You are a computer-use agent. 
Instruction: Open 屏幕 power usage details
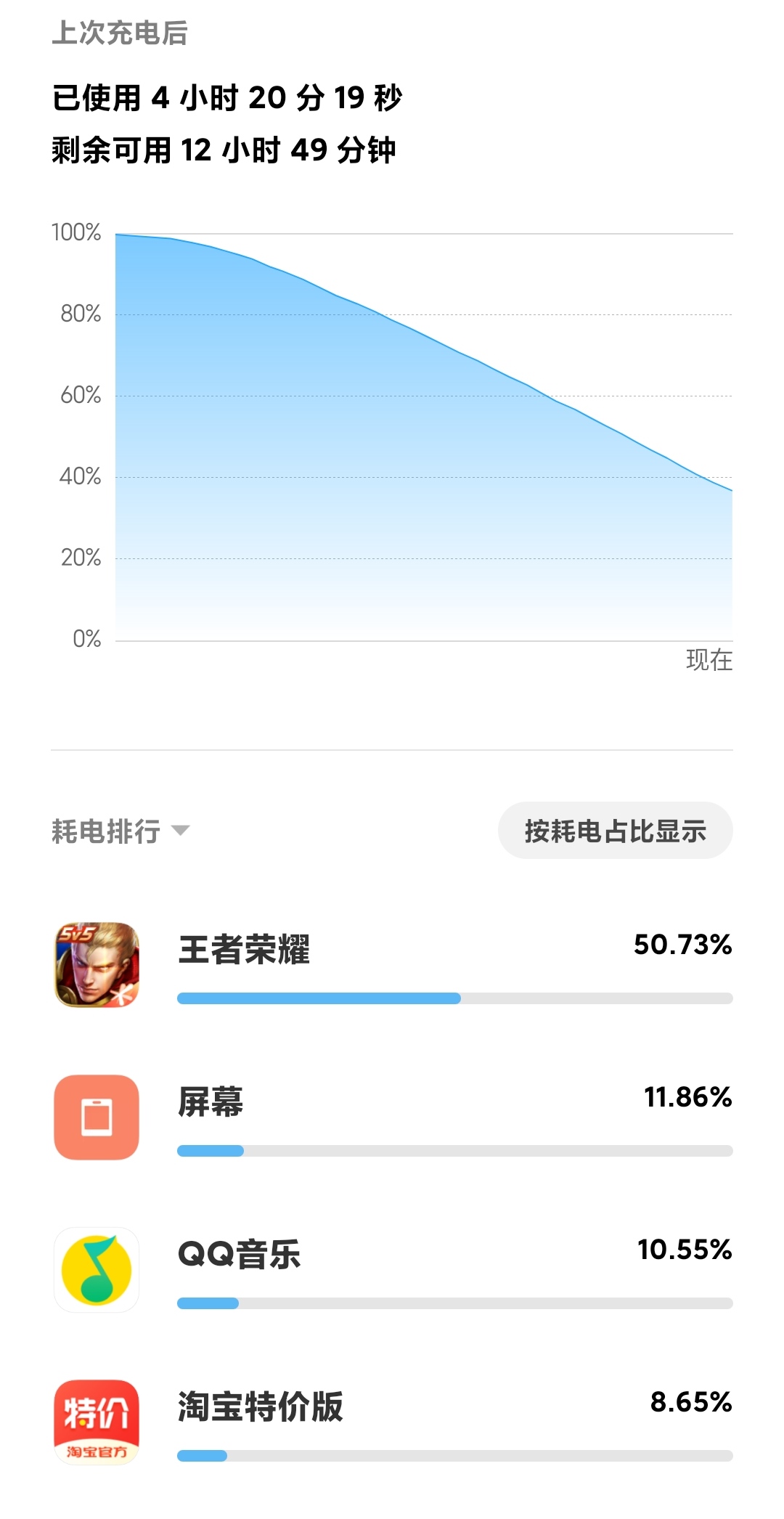pos(392,1117)
